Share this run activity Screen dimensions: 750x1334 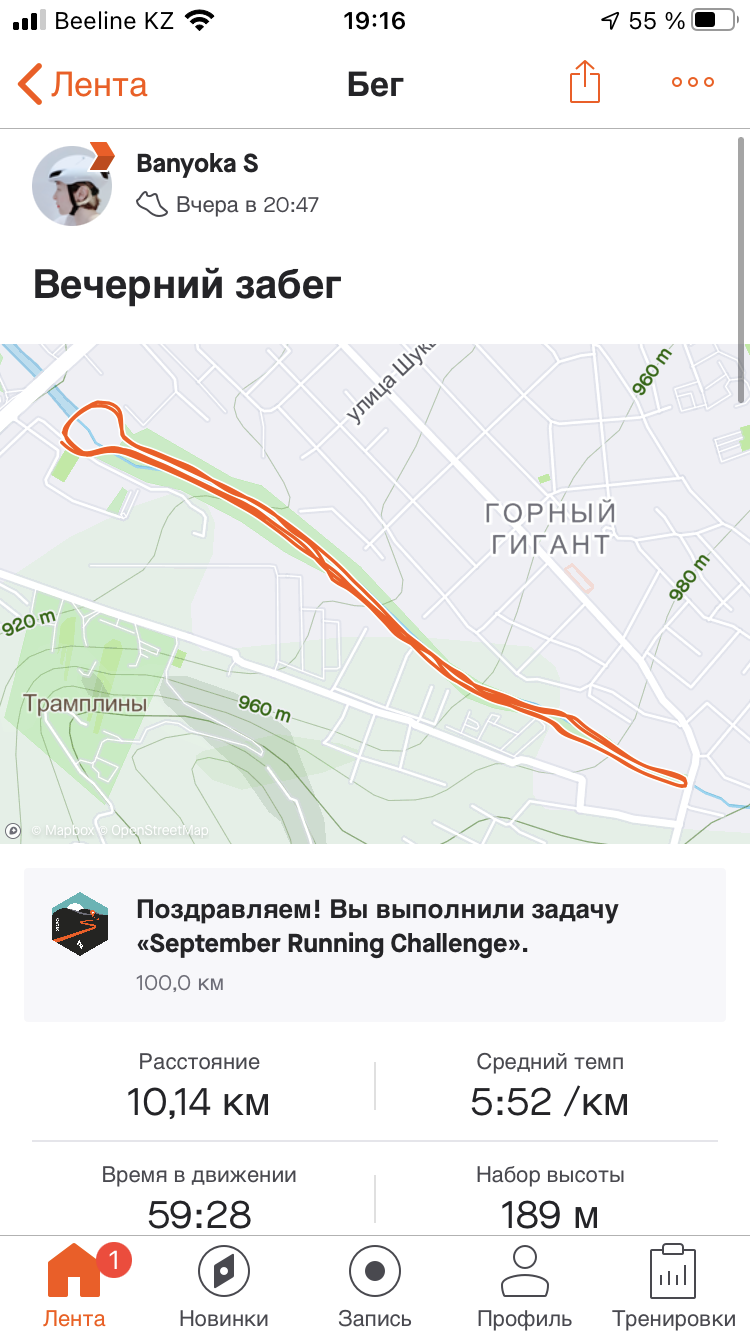click(585, 82)
